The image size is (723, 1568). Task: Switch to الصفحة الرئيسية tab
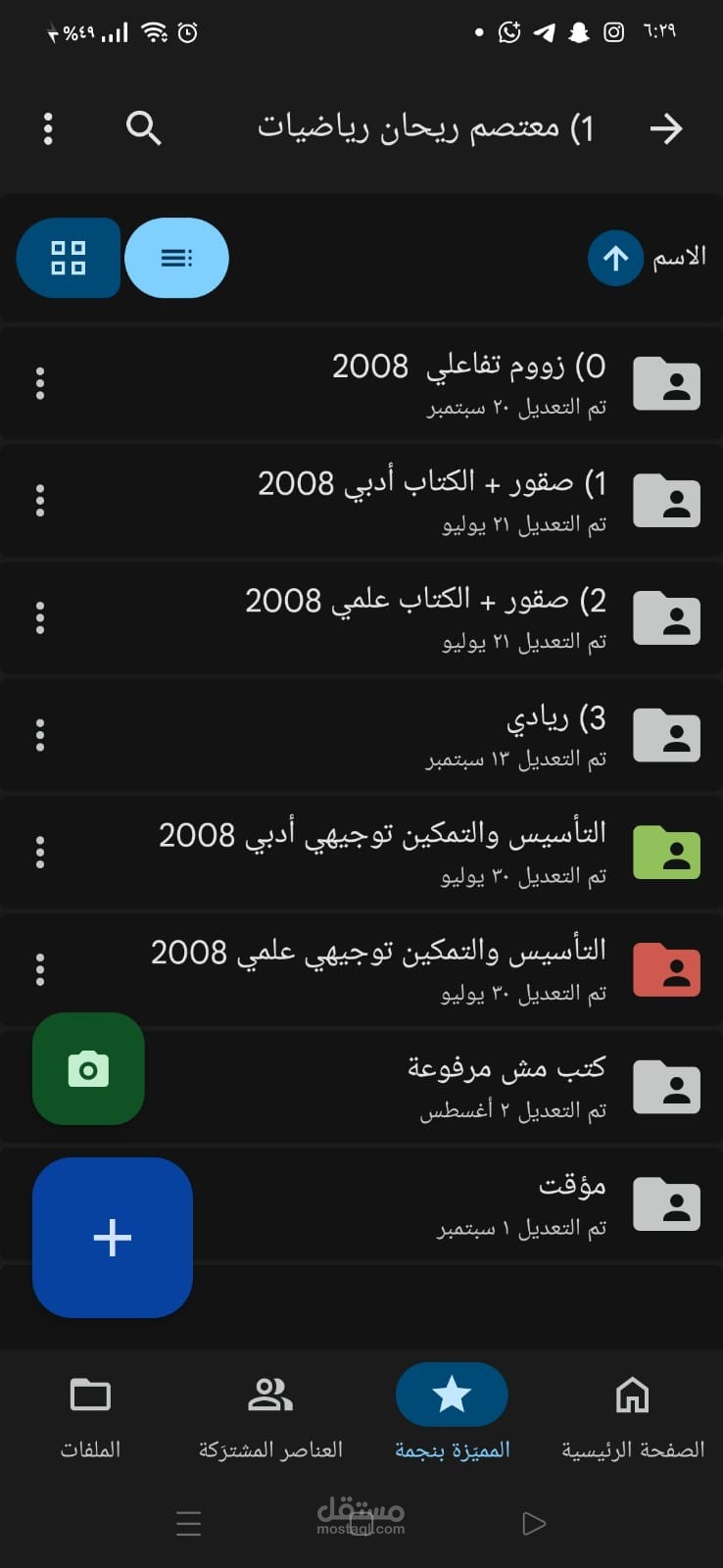pyautogui.click(x=633, y=1417)
